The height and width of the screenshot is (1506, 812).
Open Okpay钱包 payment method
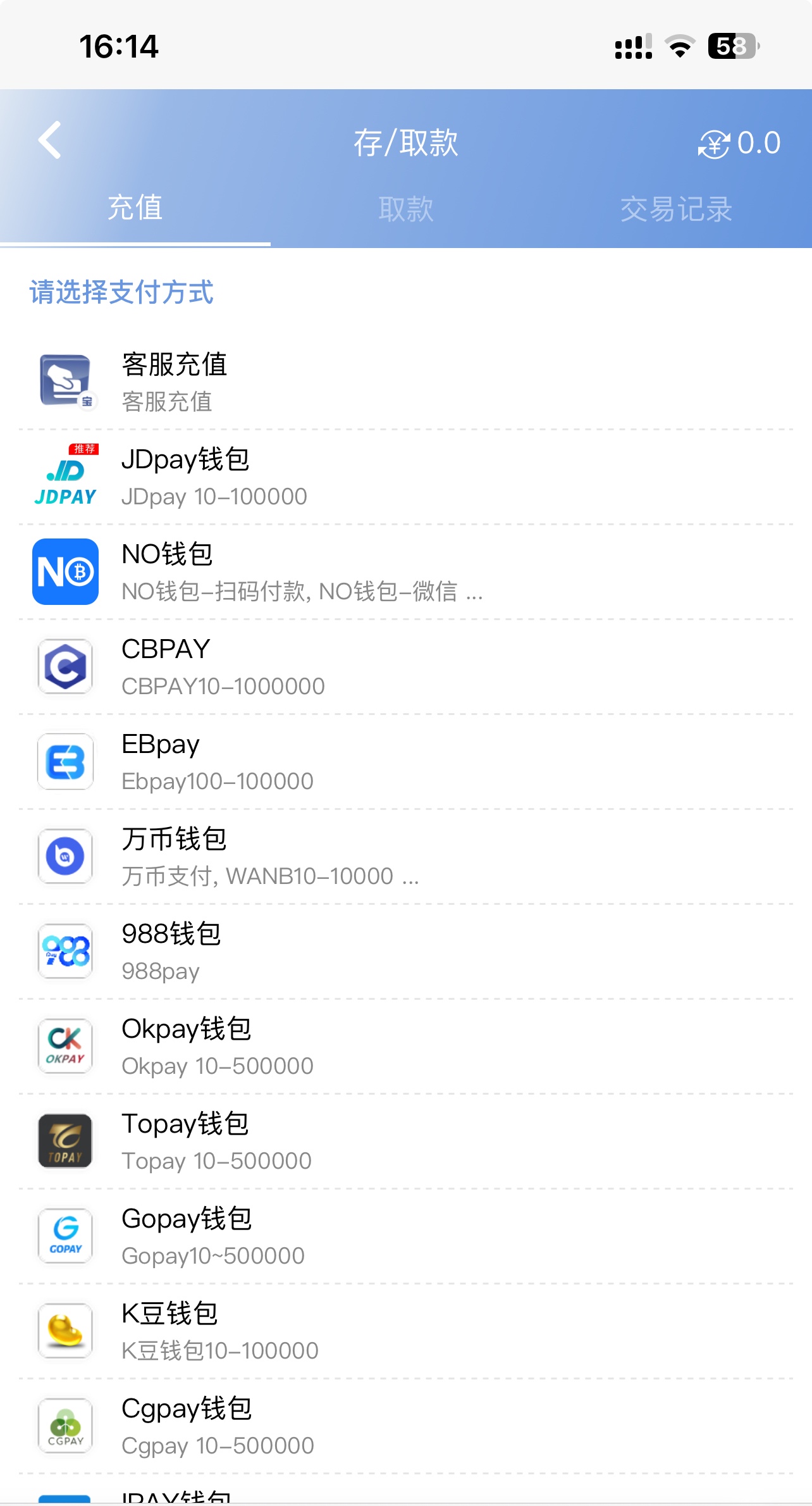(x=405, y=1047)
